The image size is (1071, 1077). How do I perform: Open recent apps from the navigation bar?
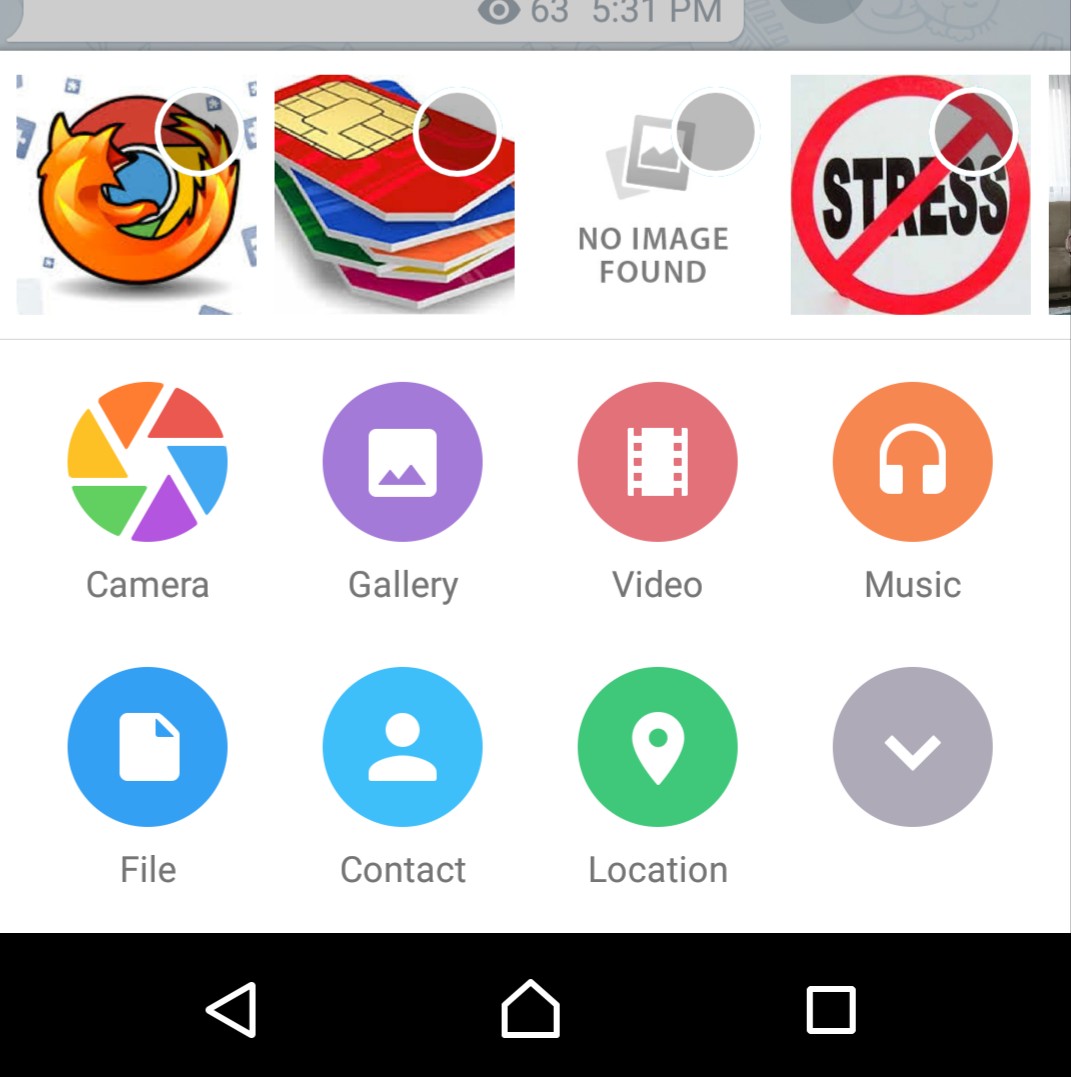click(x=831, y=1009)
